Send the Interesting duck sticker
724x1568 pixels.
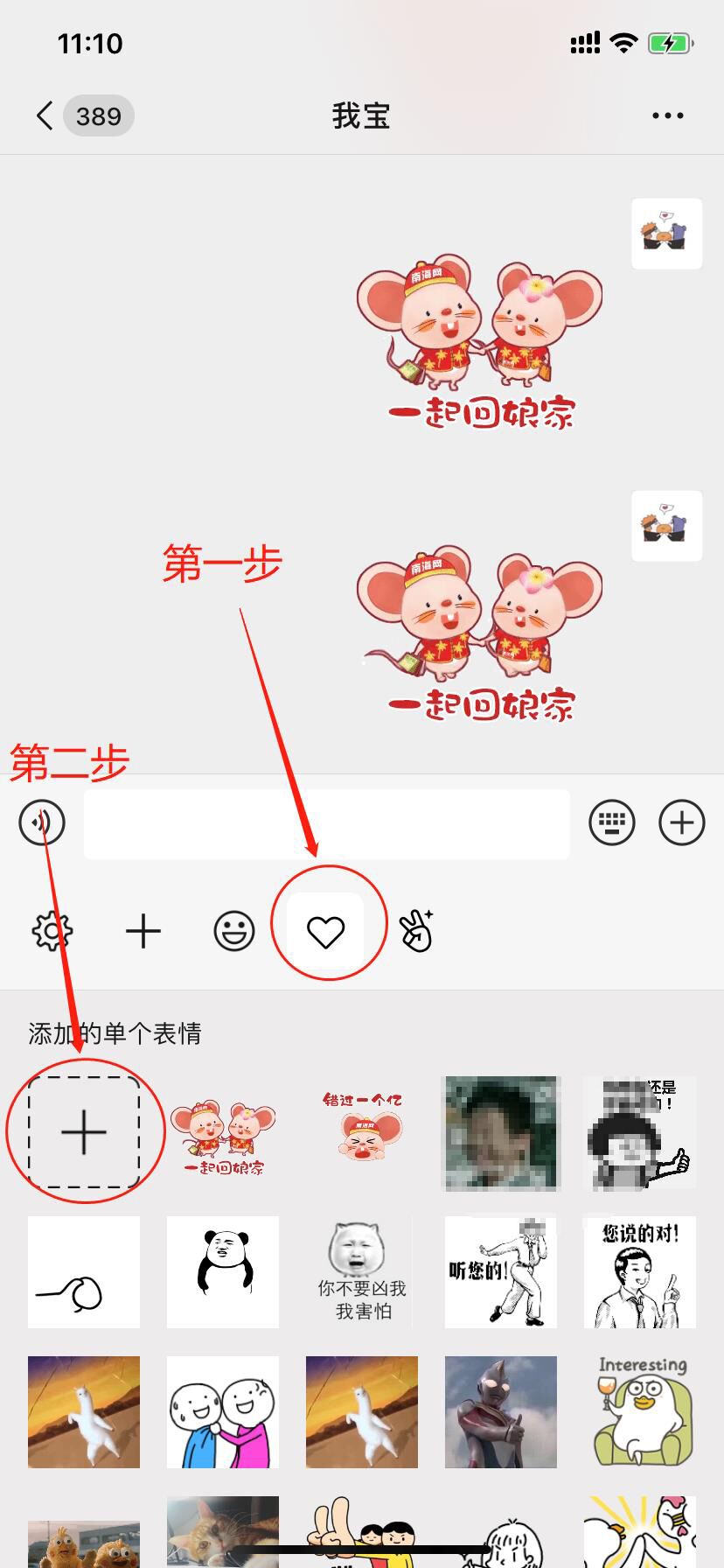click(x=641, y=1410)
